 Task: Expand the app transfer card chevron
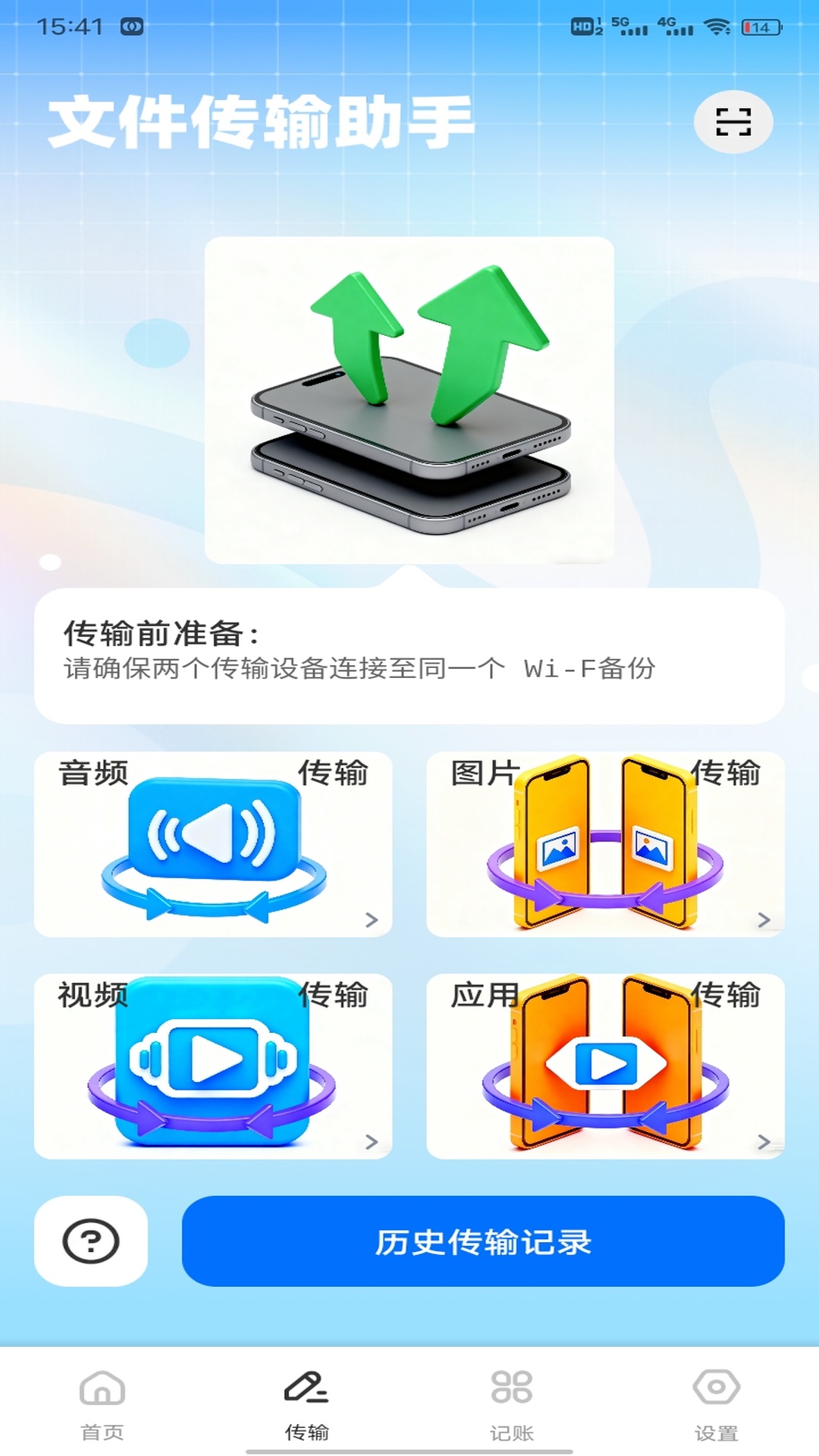pos(764,1142)
